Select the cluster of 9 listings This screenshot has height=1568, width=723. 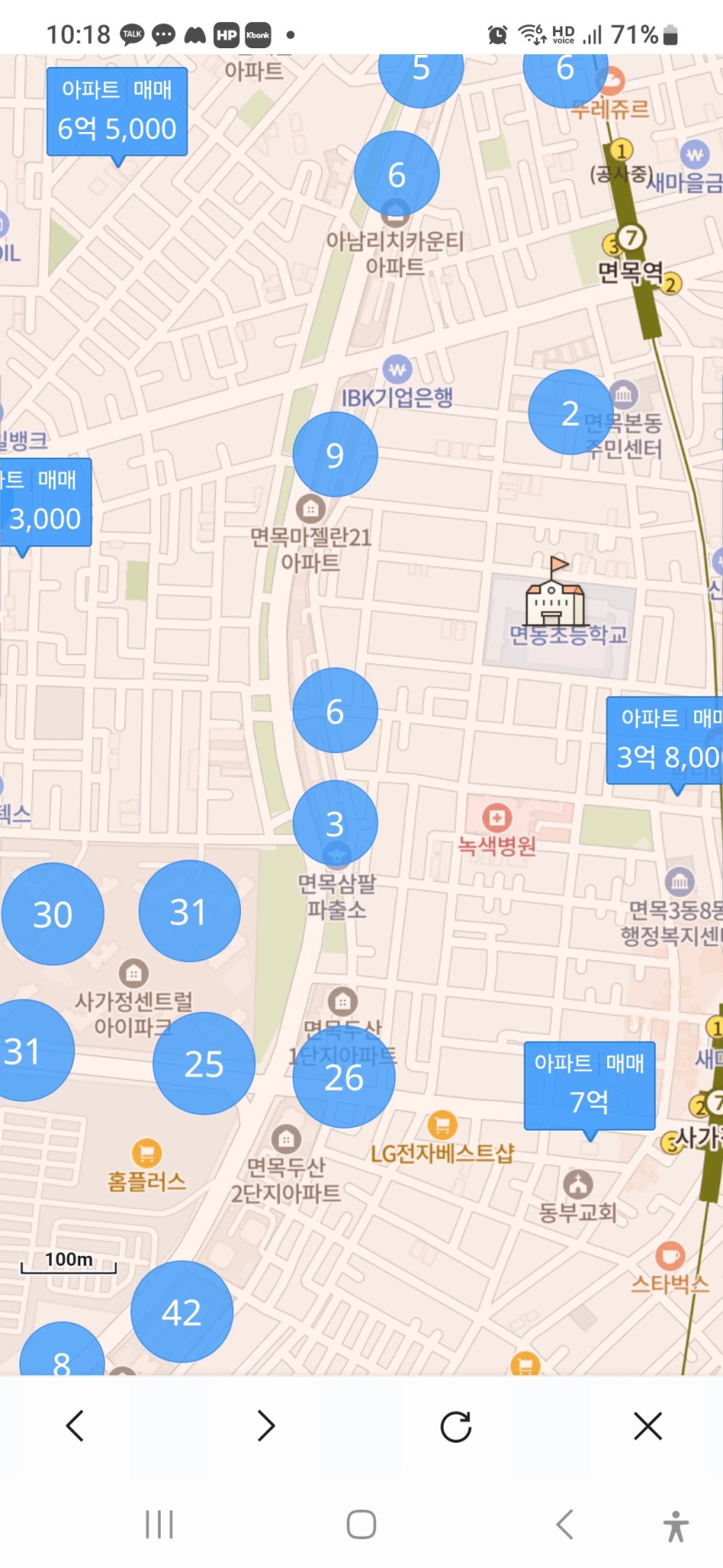click(335, 454)
